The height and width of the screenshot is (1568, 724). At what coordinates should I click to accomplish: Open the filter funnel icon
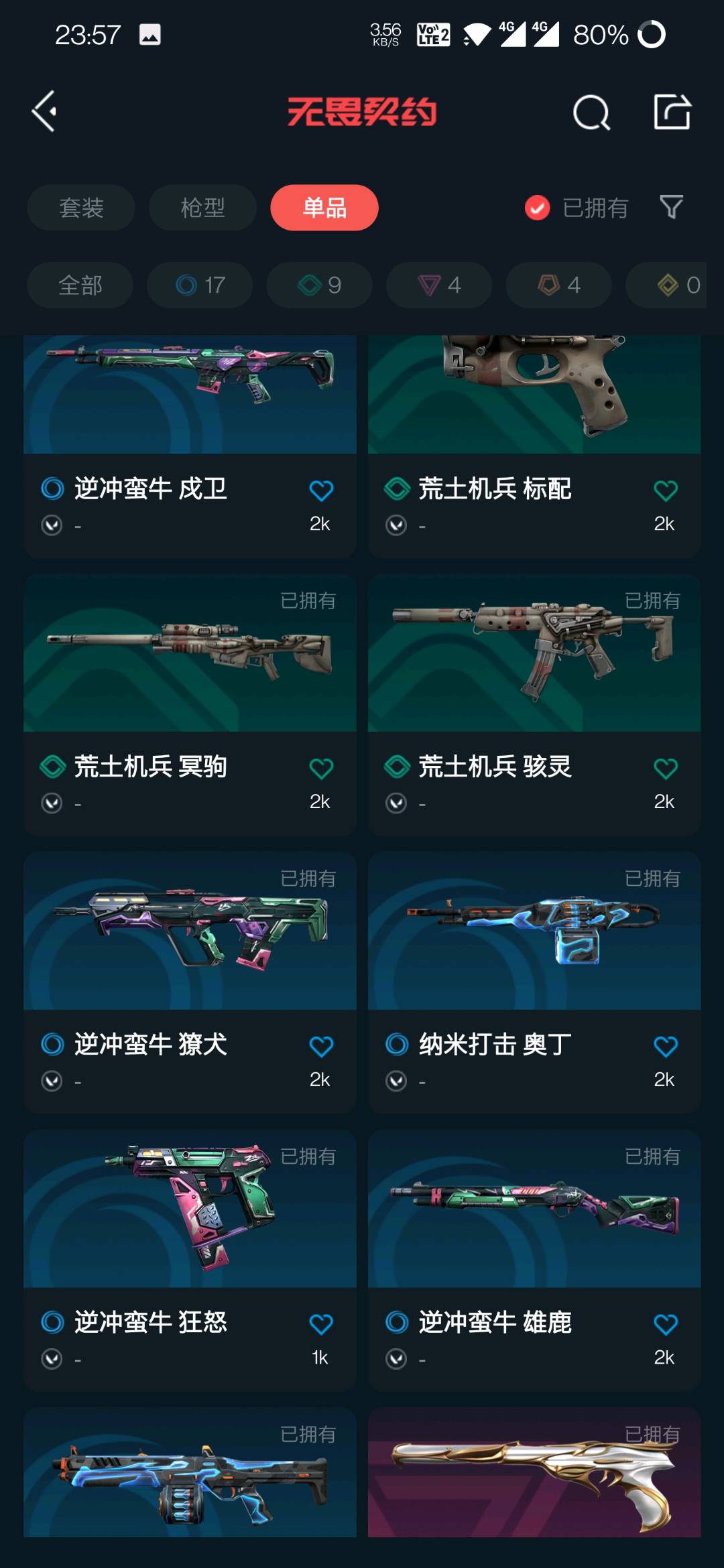click(671, 207)
